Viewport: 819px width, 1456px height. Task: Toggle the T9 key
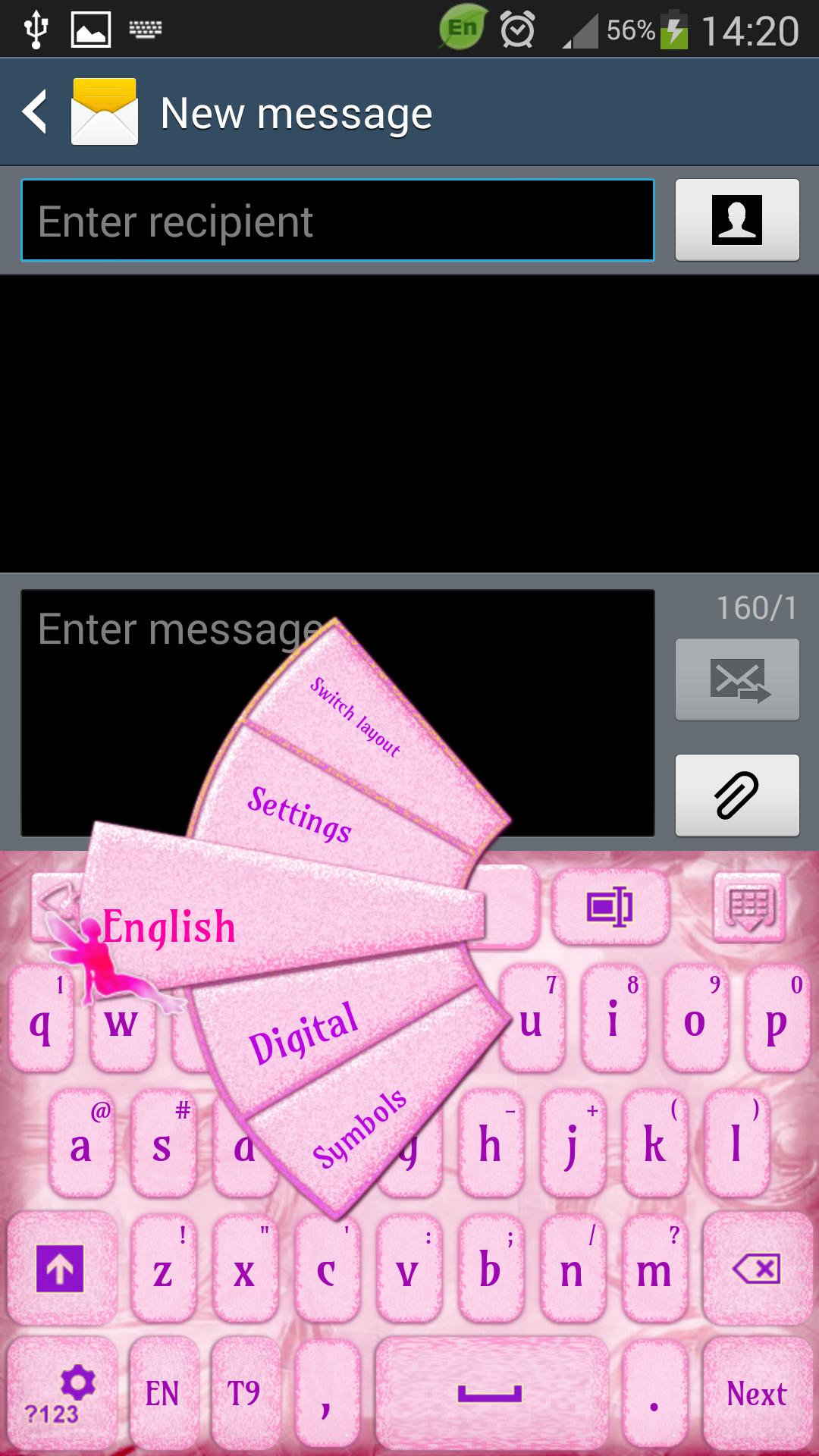click(244, 1394)
